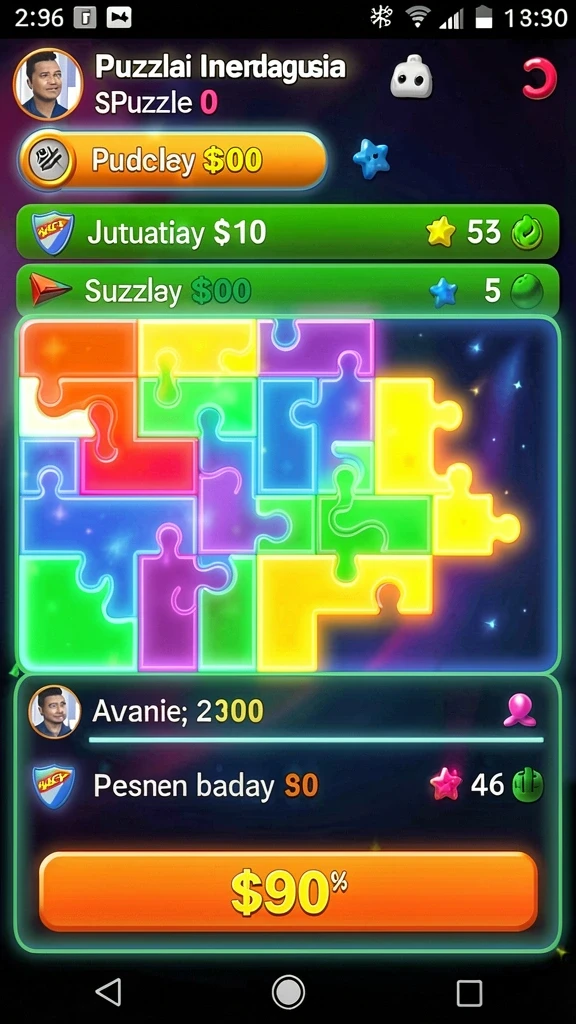Go to the home screen
This screenshot has width=576, height=1024.
[288, 993]
